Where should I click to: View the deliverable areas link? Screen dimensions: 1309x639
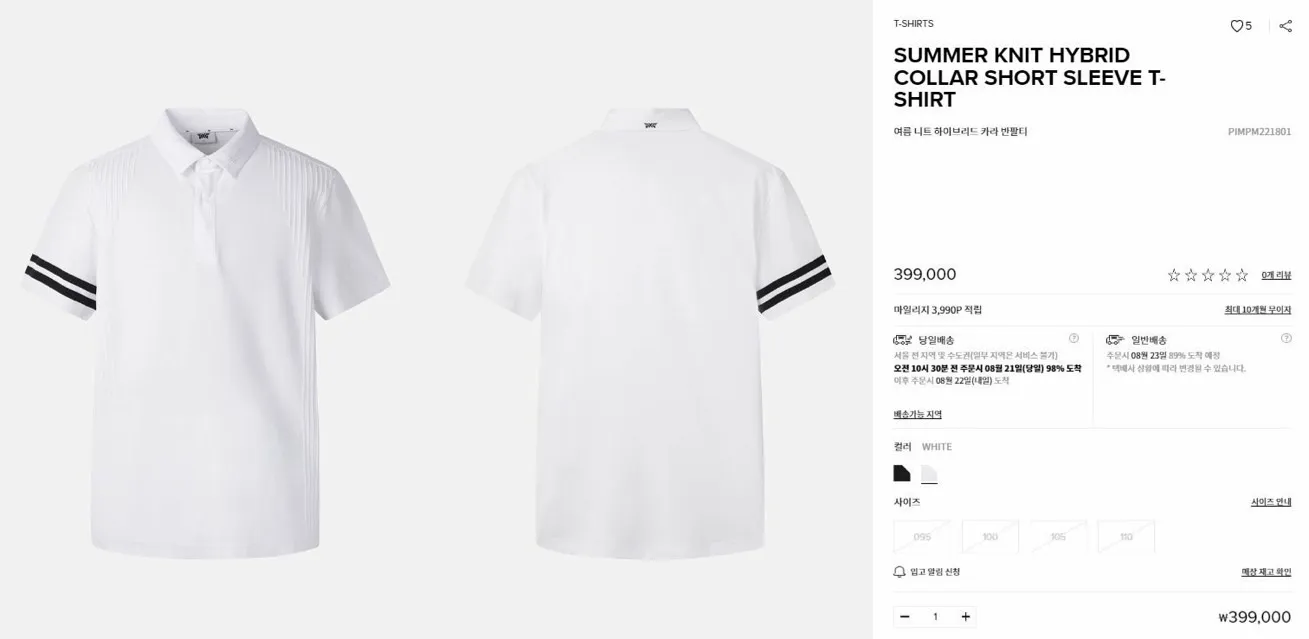pyautogui.click(x=917, y=414)
